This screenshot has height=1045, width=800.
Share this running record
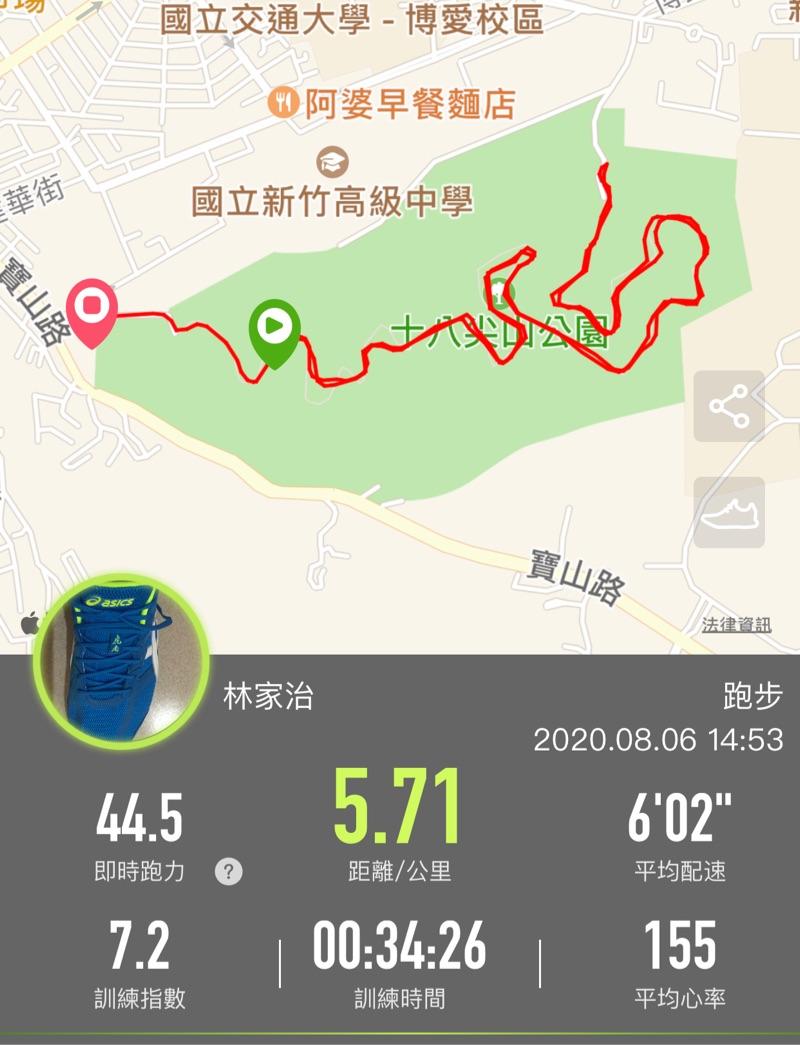point(729,406)
